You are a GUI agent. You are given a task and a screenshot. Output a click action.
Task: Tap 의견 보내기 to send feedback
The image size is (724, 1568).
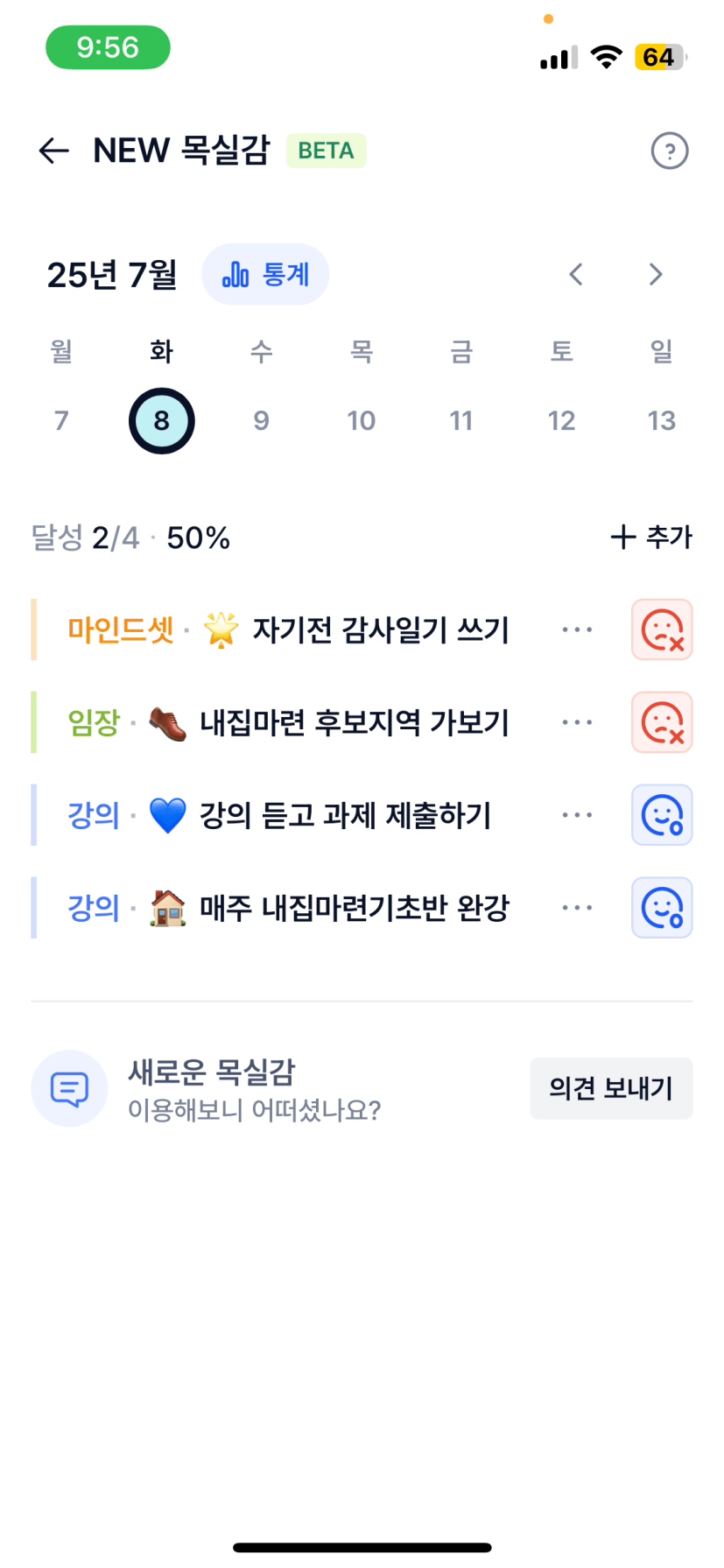point(611,1088)
